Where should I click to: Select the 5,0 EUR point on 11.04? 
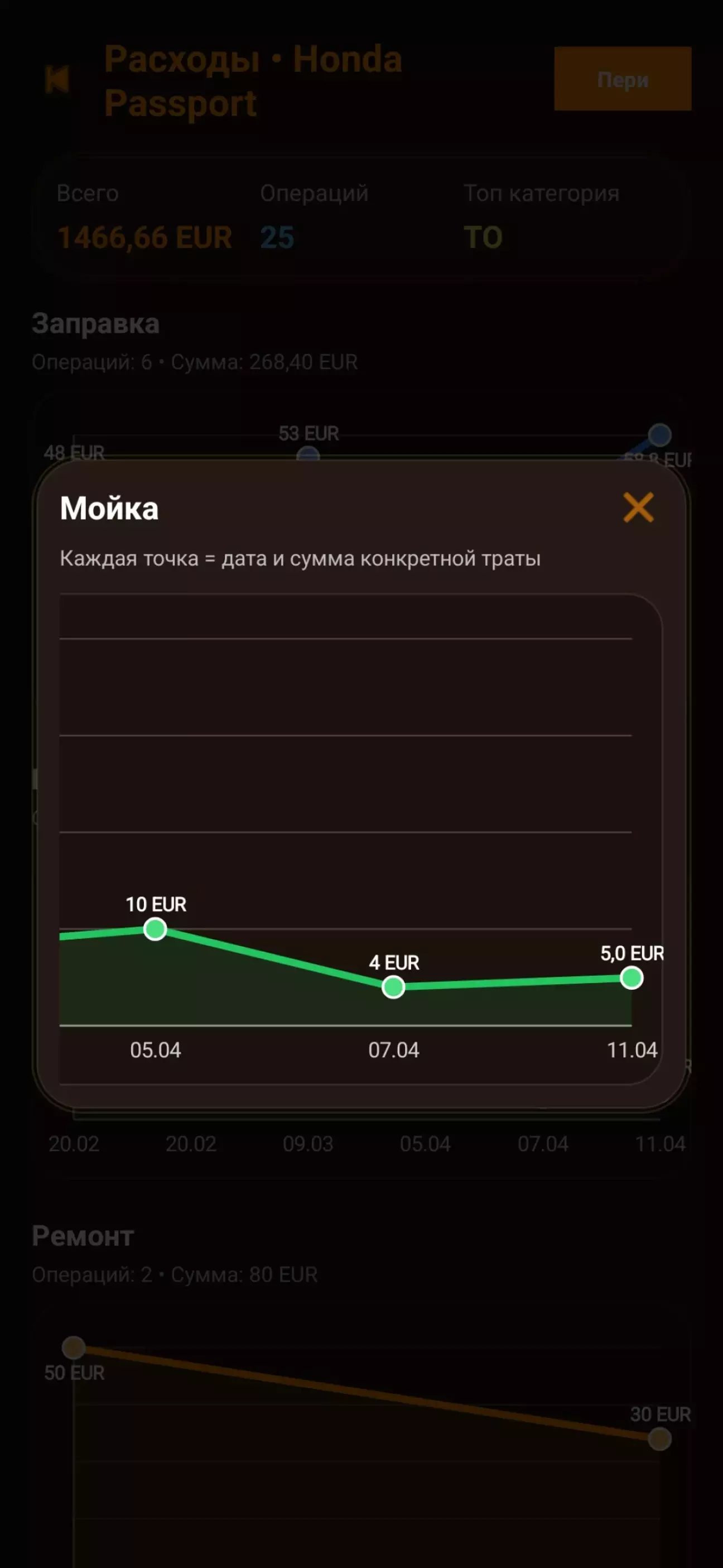click(631, 978)
